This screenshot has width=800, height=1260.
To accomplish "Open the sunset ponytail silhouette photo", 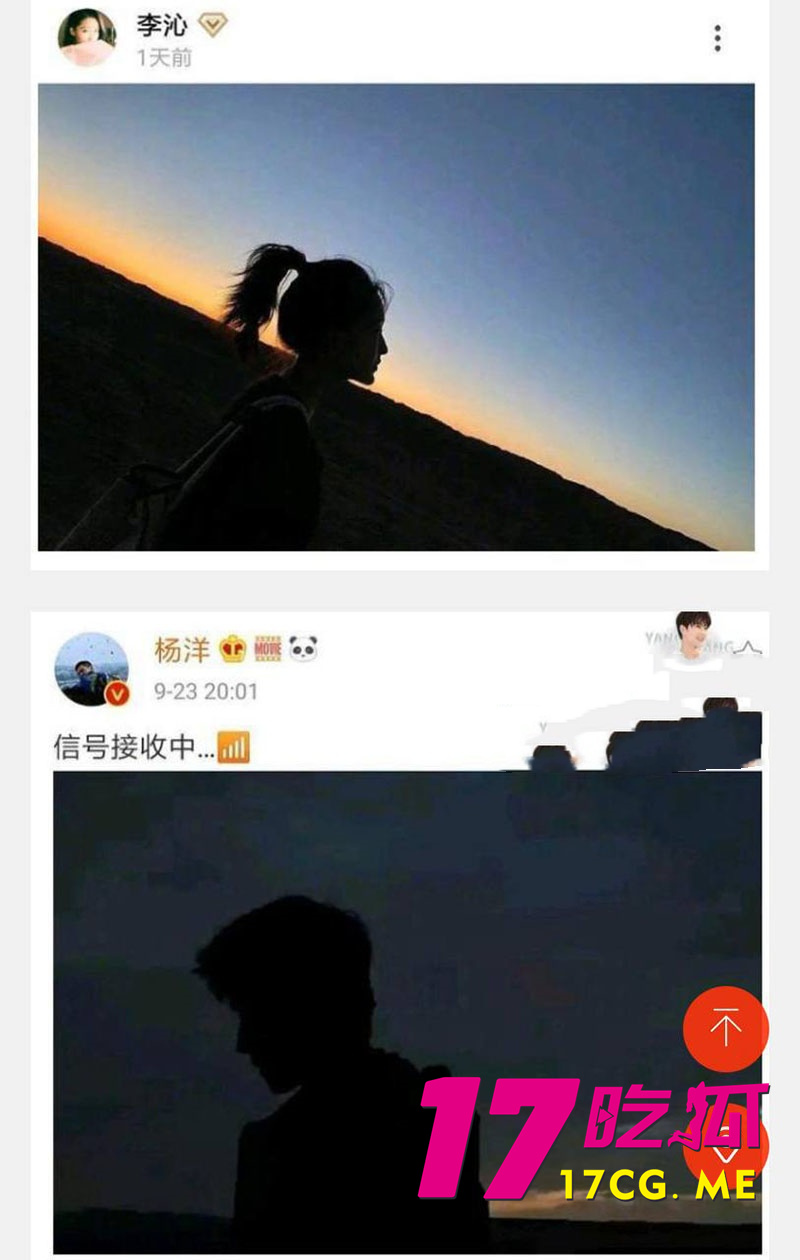I will [400, 320].
